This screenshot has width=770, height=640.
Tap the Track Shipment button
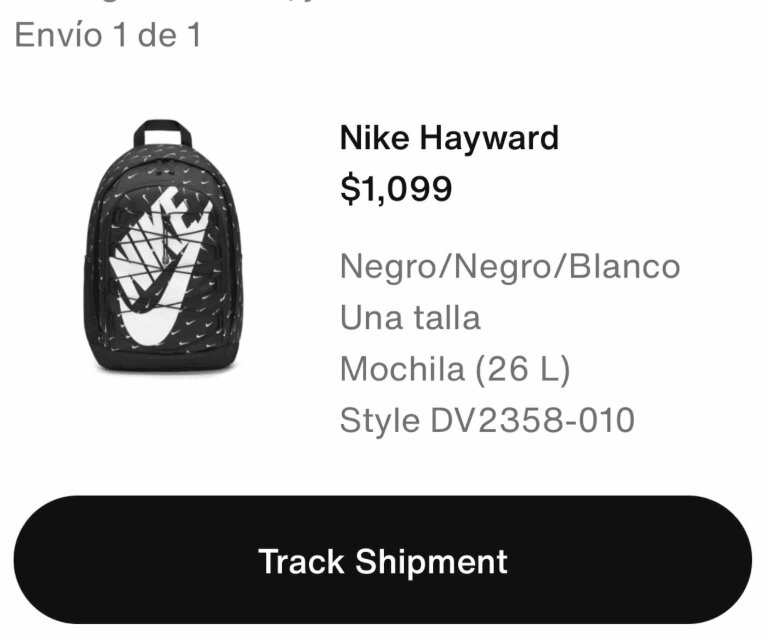[383, 559]
